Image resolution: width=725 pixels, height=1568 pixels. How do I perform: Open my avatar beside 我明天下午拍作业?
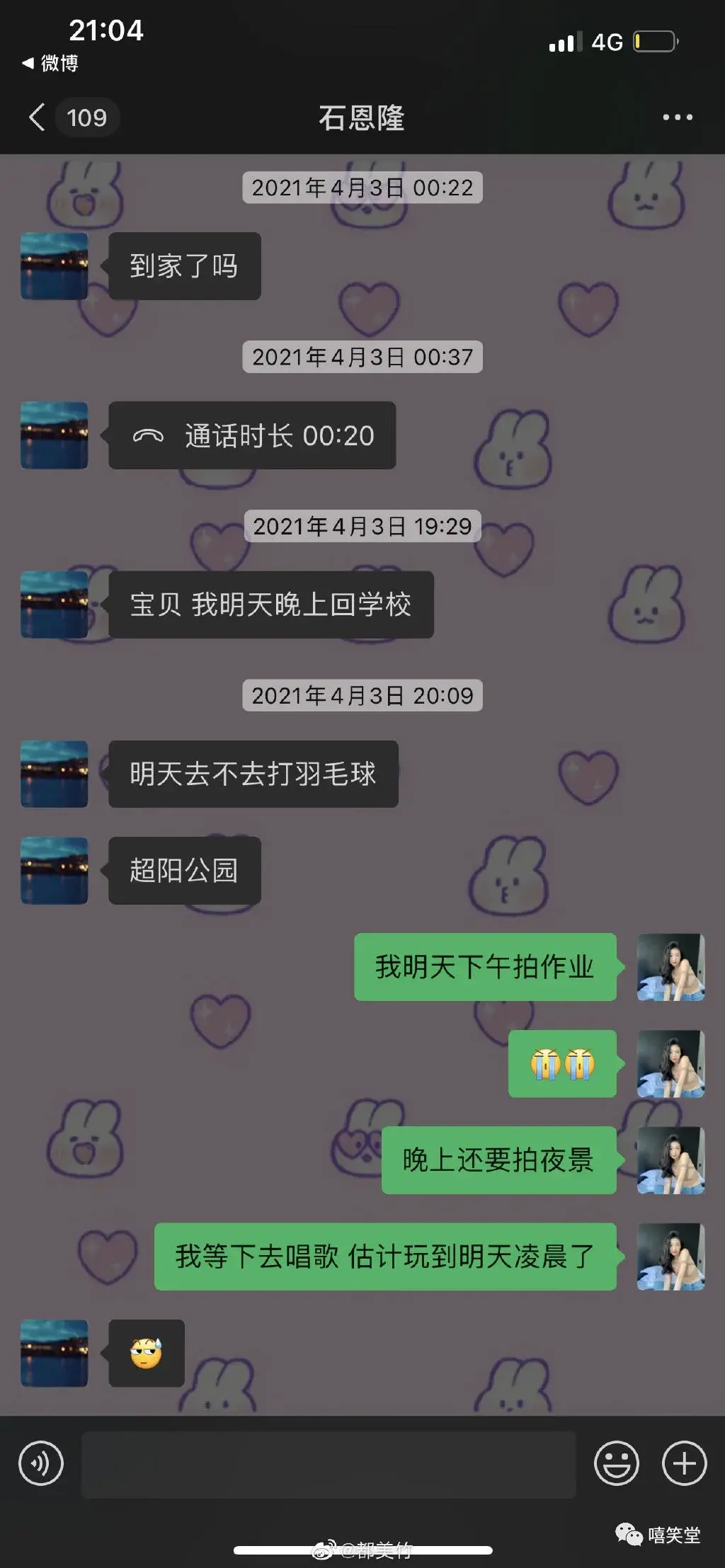click(x=670, y=967)
